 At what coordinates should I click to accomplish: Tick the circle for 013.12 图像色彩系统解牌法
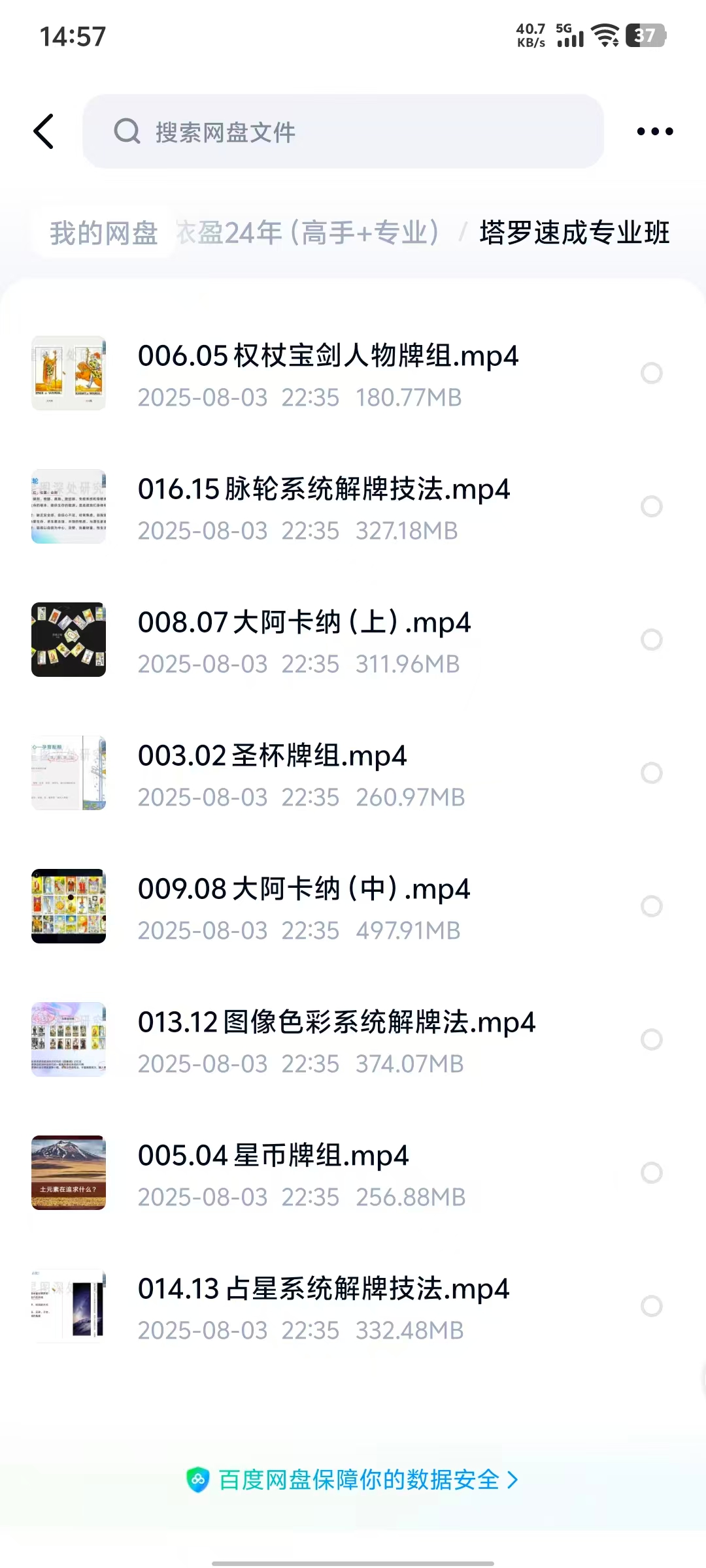pos(651,1039)
